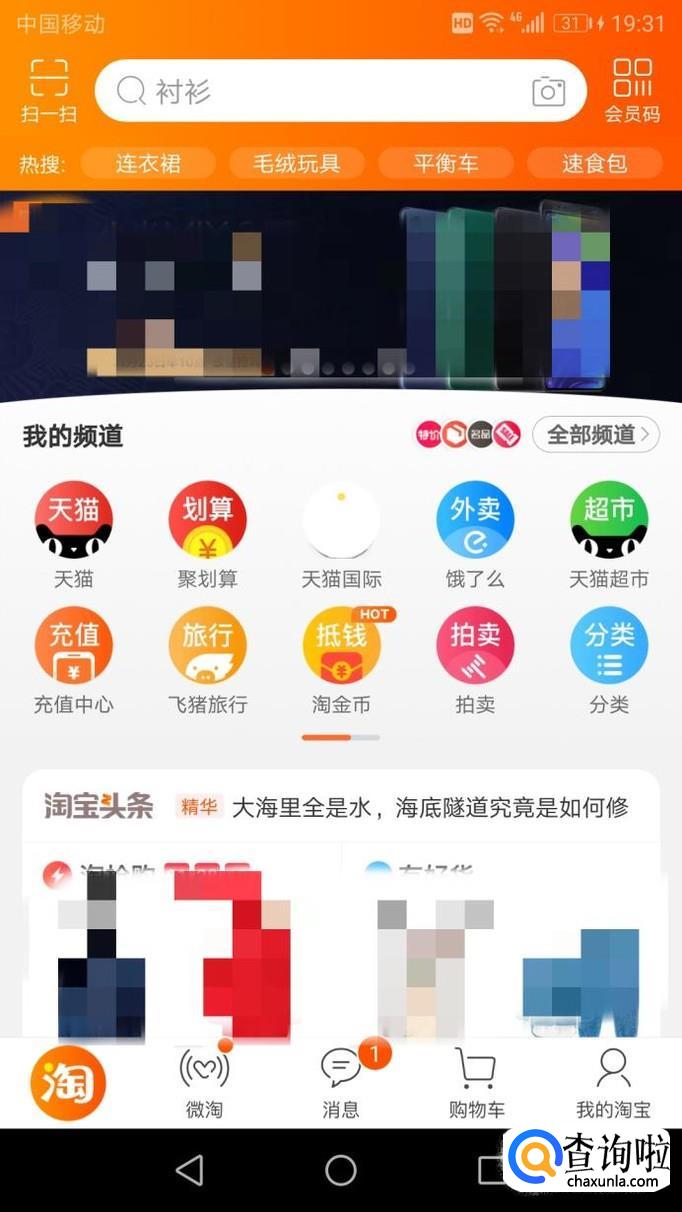Go to the 购物车 tab
Screen dimensions: 682x1212
point(476,1084)
